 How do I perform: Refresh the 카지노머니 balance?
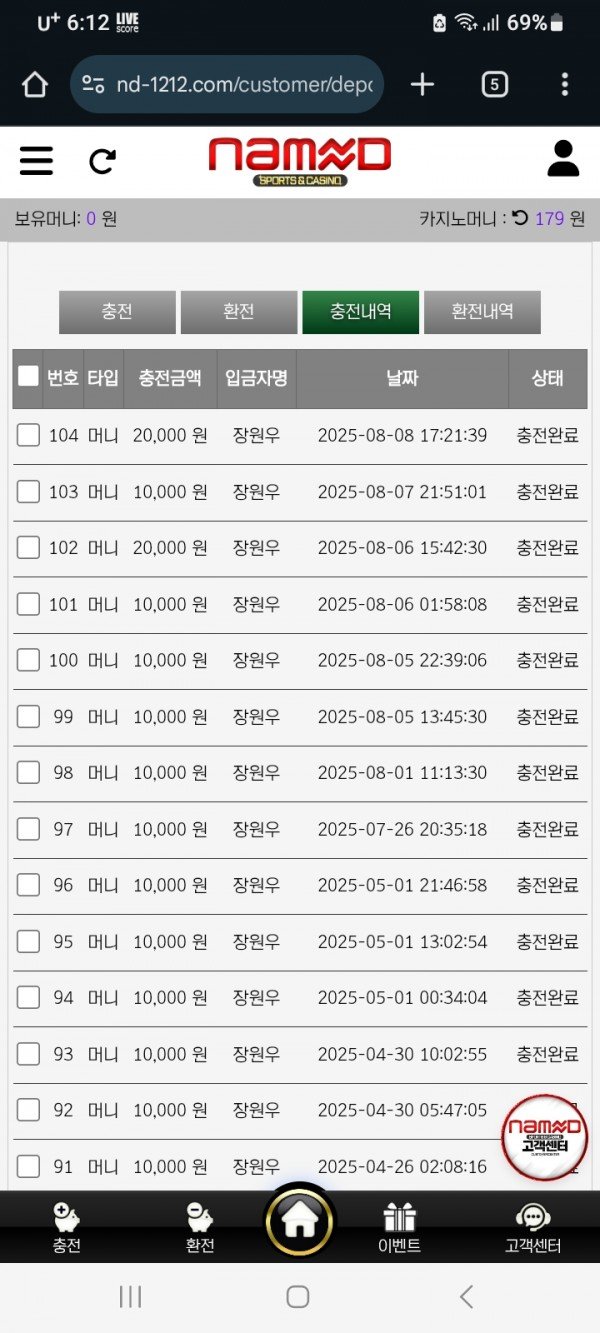[x=520, y=217]
